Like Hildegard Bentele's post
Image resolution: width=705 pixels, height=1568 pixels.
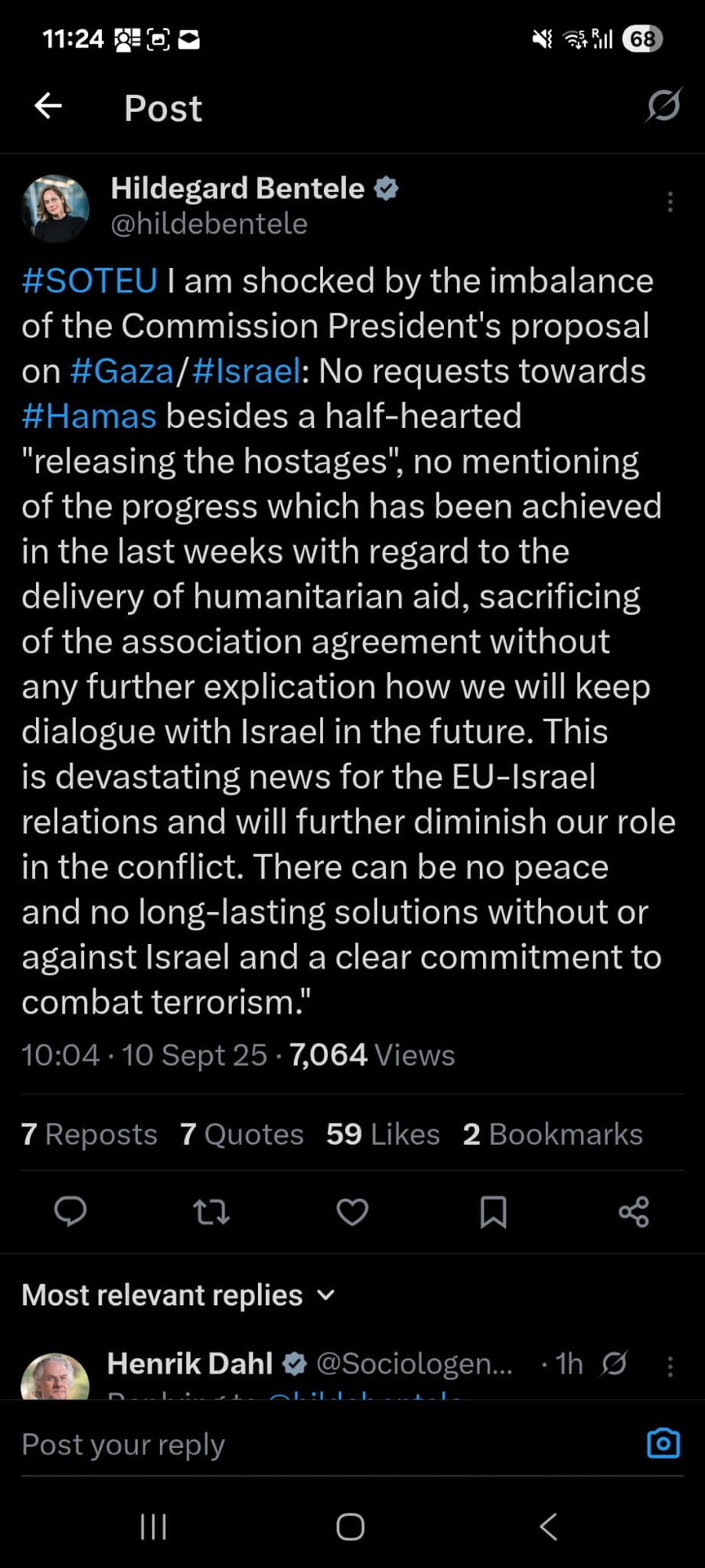click(x=352, y=1212)
